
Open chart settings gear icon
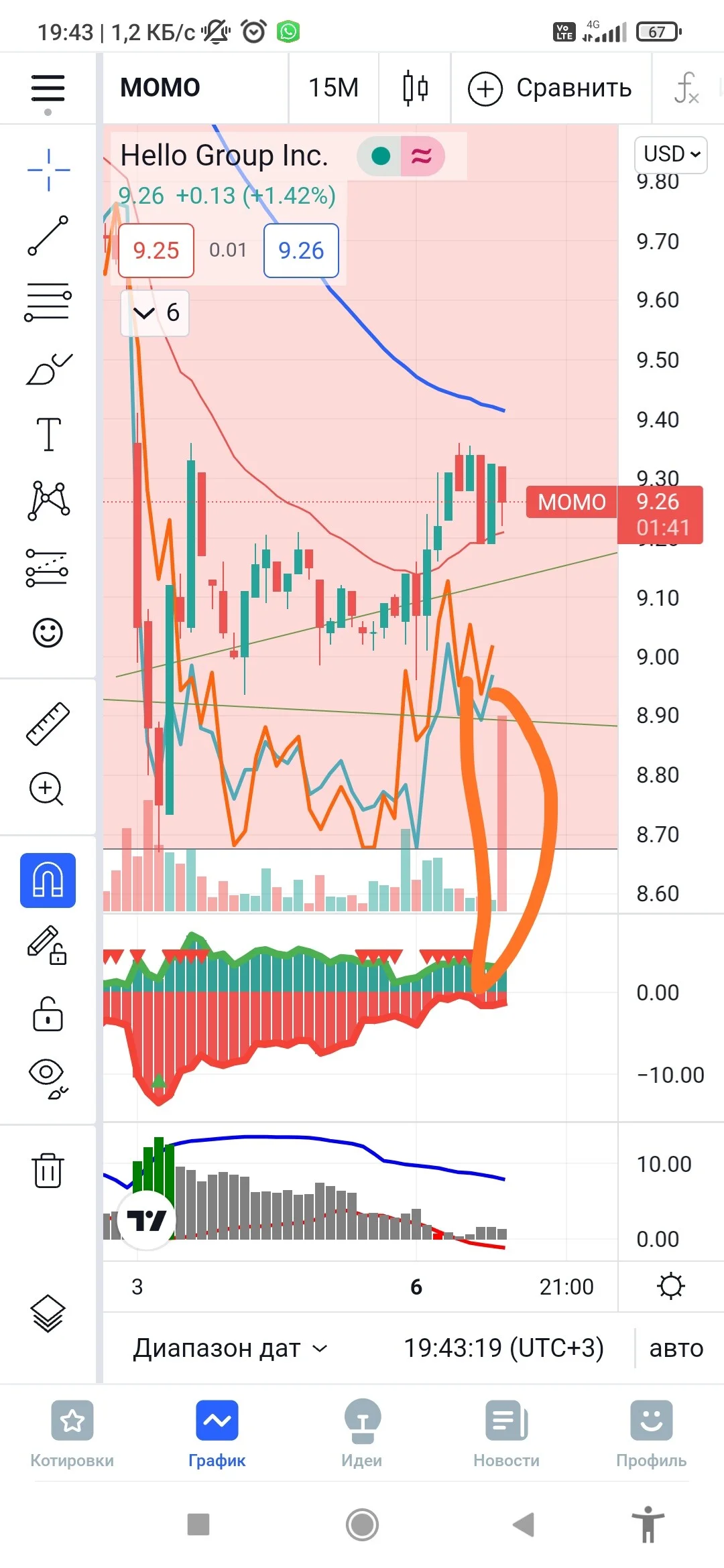pyautogui.click(x=671, y=1286)
